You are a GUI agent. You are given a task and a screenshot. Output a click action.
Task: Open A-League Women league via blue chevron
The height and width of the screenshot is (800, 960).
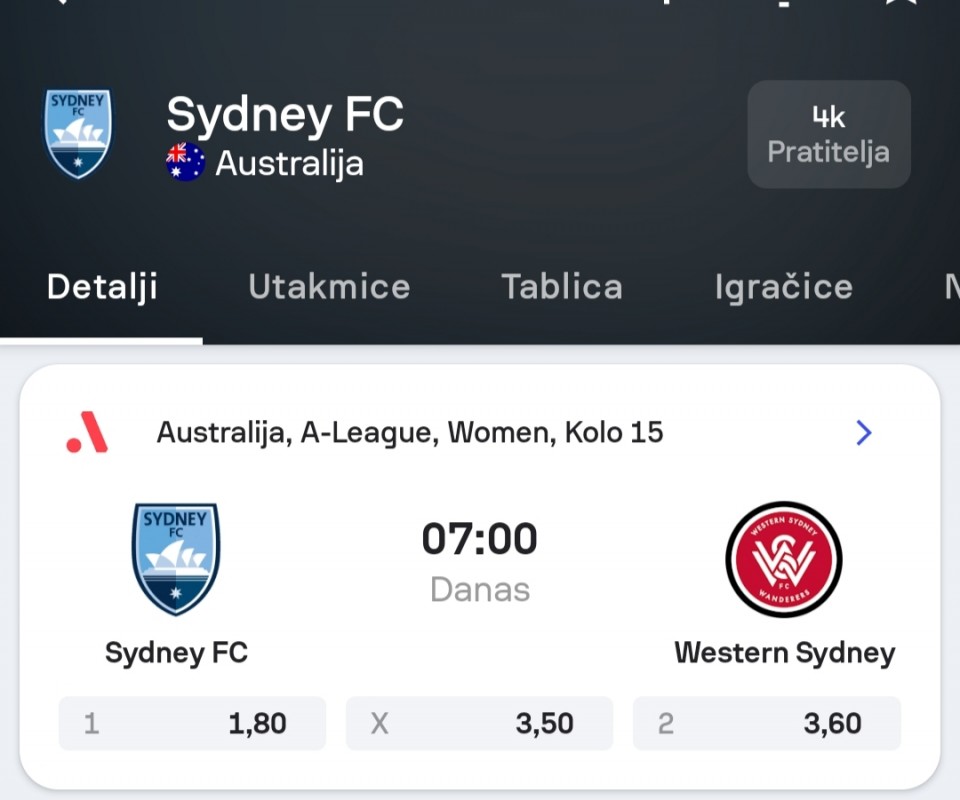point(864,433)
